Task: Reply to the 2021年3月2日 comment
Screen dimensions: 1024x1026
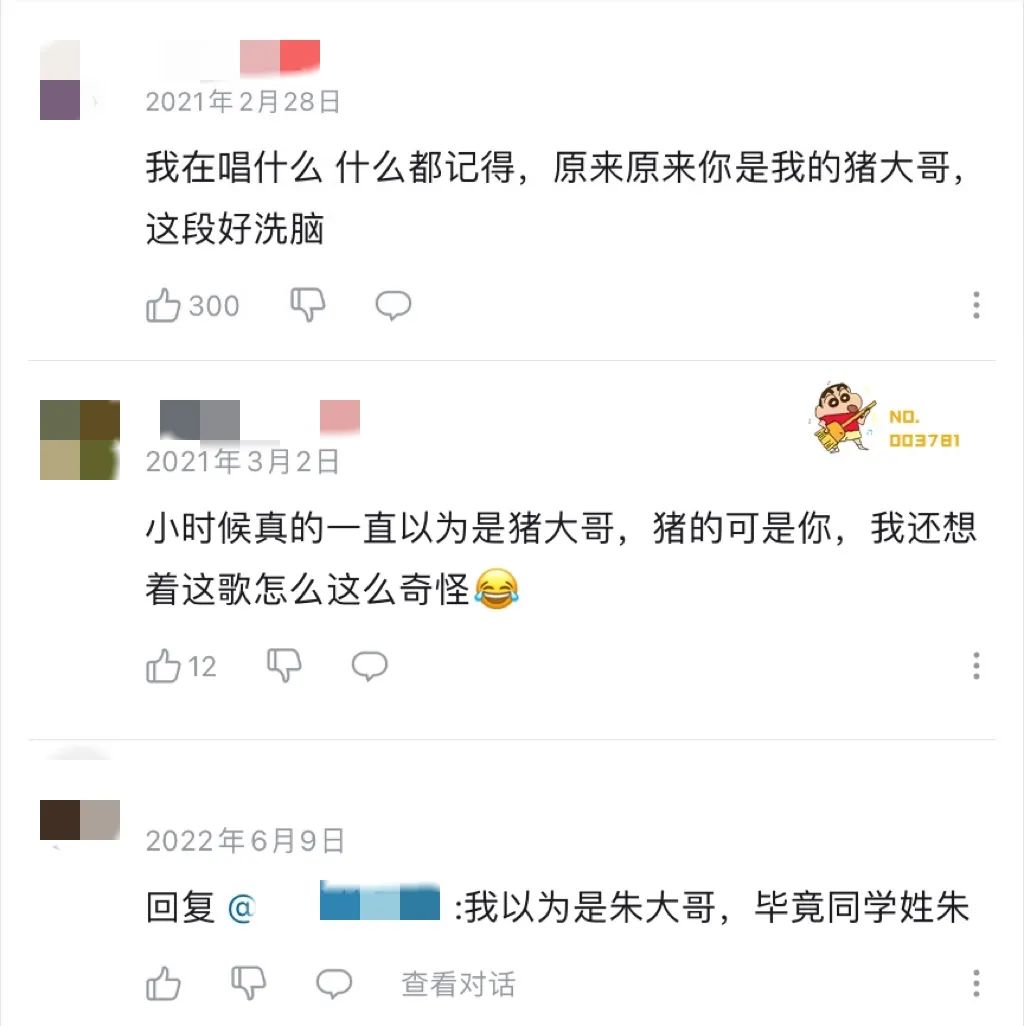Action: click(369, 666)
